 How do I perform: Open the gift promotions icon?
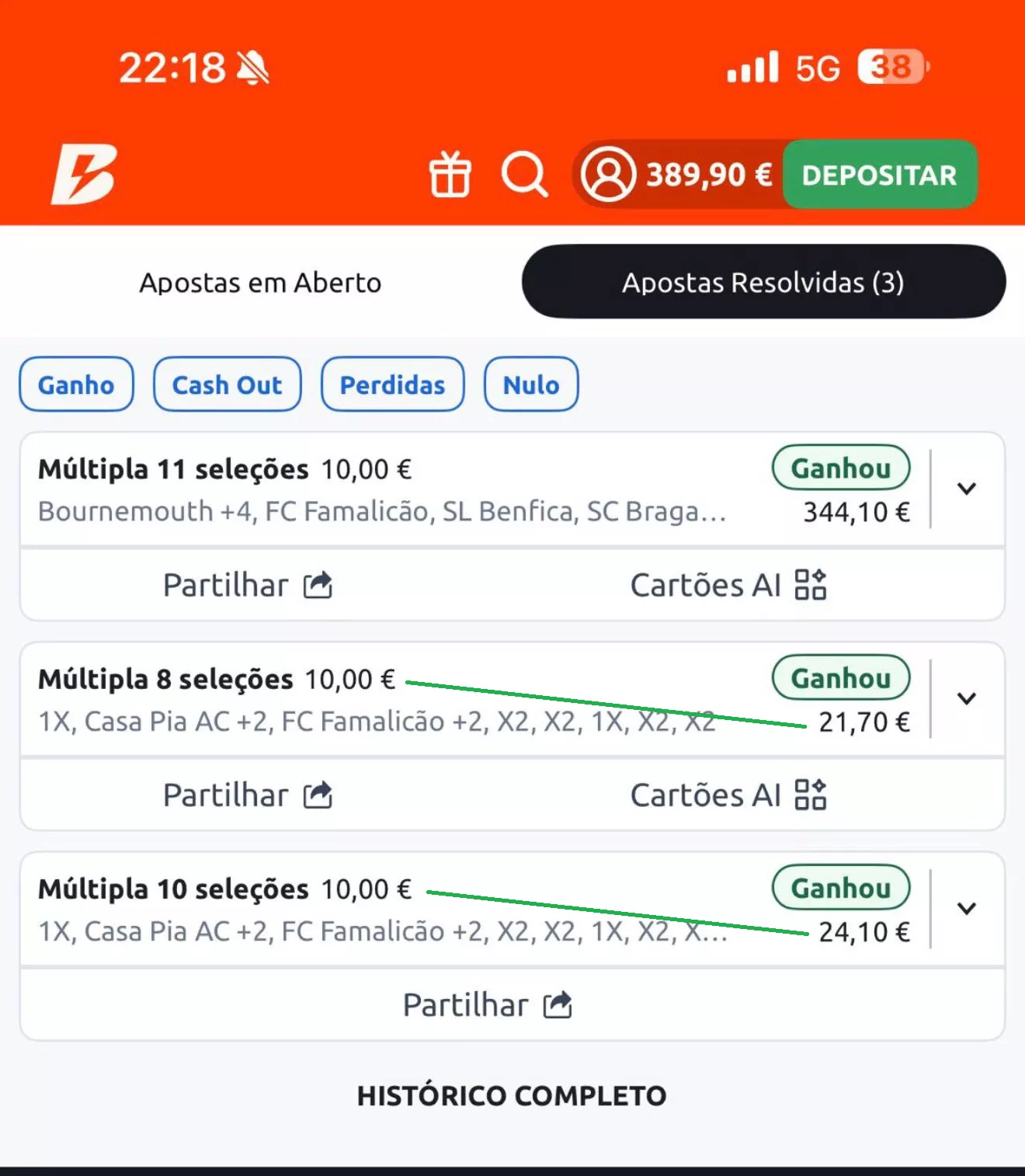coord(450,174)
